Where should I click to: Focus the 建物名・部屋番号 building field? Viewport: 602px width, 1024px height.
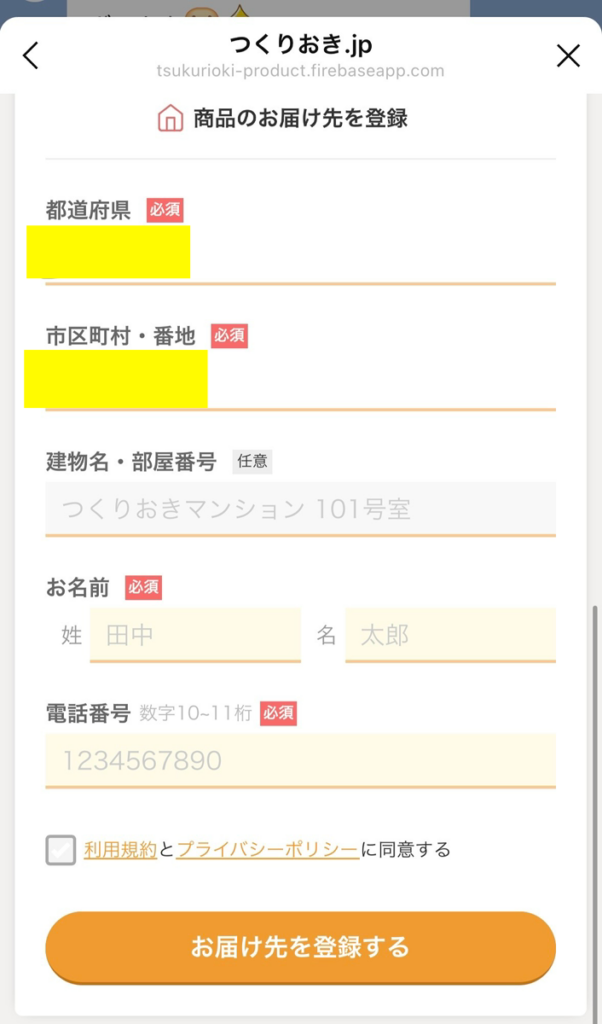click(300, 509)
